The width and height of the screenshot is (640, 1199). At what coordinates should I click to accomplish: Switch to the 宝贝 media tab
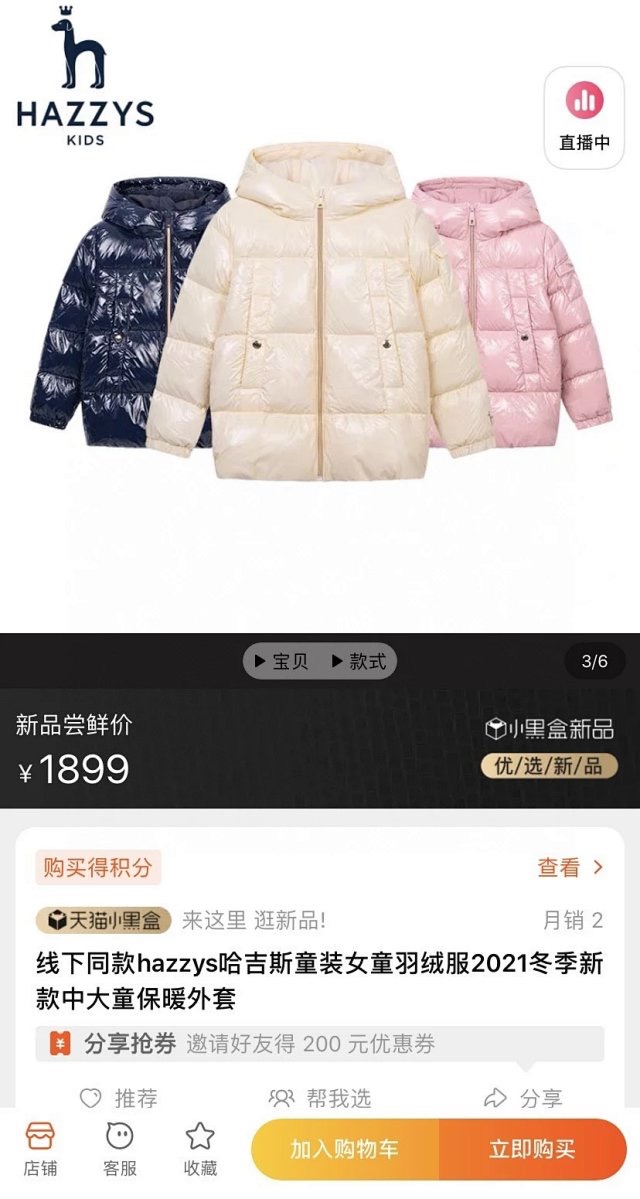tap(281, 661)
